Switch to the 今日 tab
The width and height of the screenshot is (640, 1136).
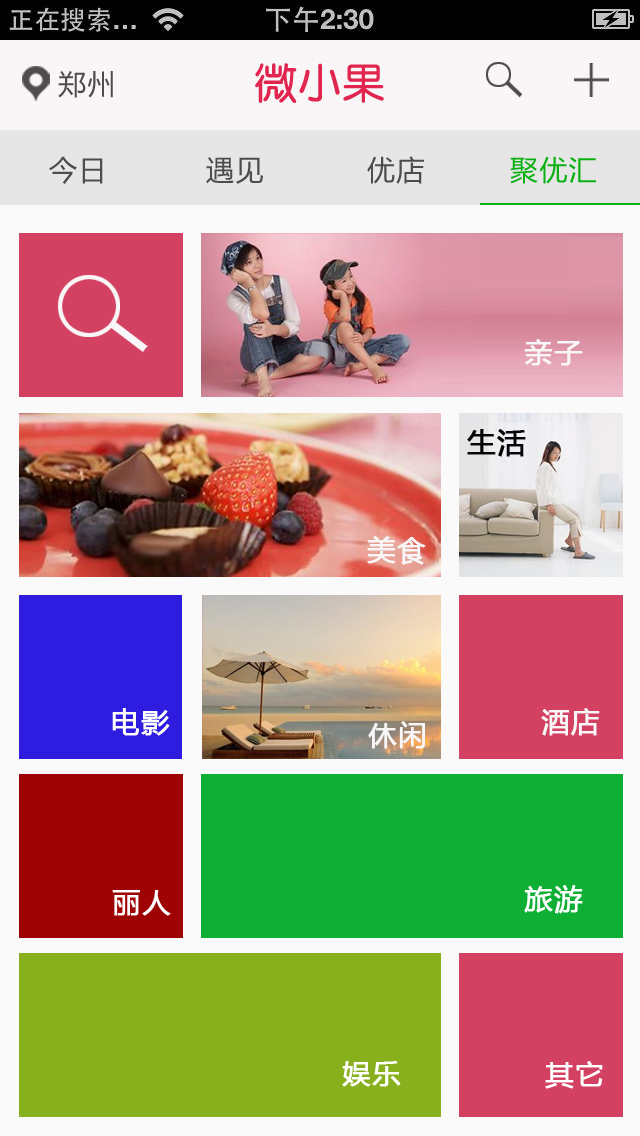click(78, 171)
